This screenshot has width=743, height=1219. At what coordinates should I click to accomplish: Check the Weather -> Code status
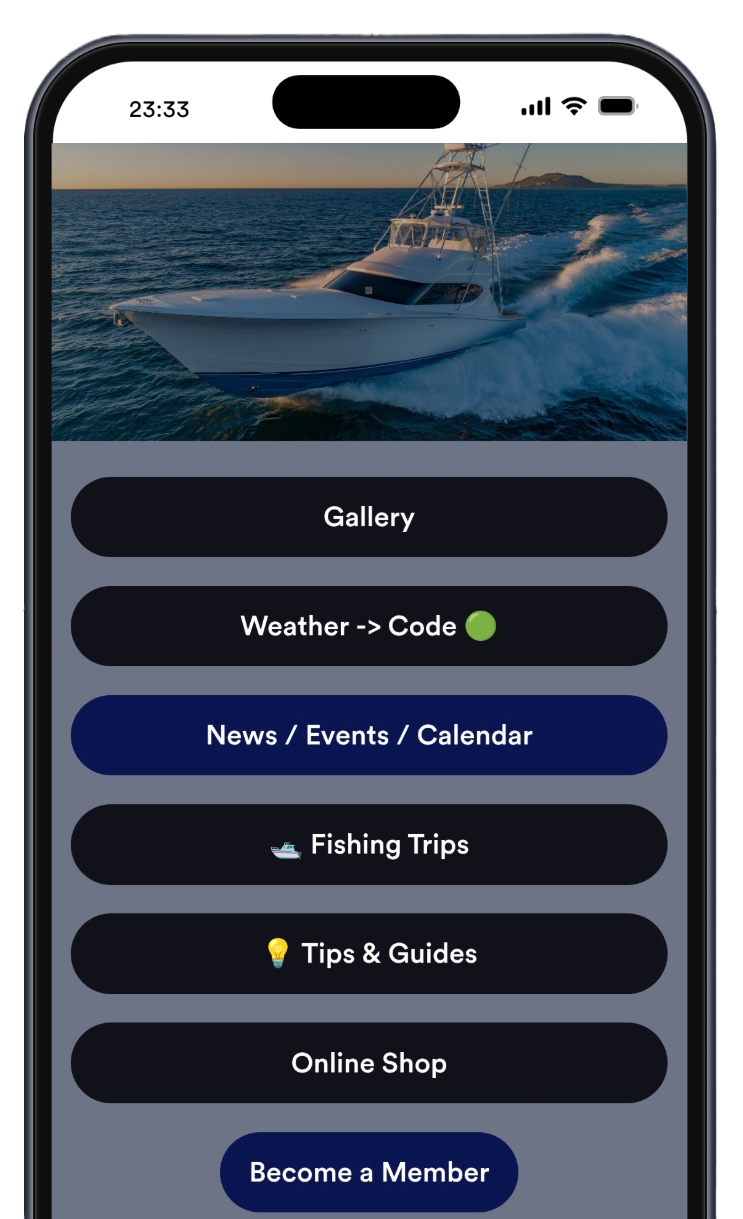tap(368, 626)
